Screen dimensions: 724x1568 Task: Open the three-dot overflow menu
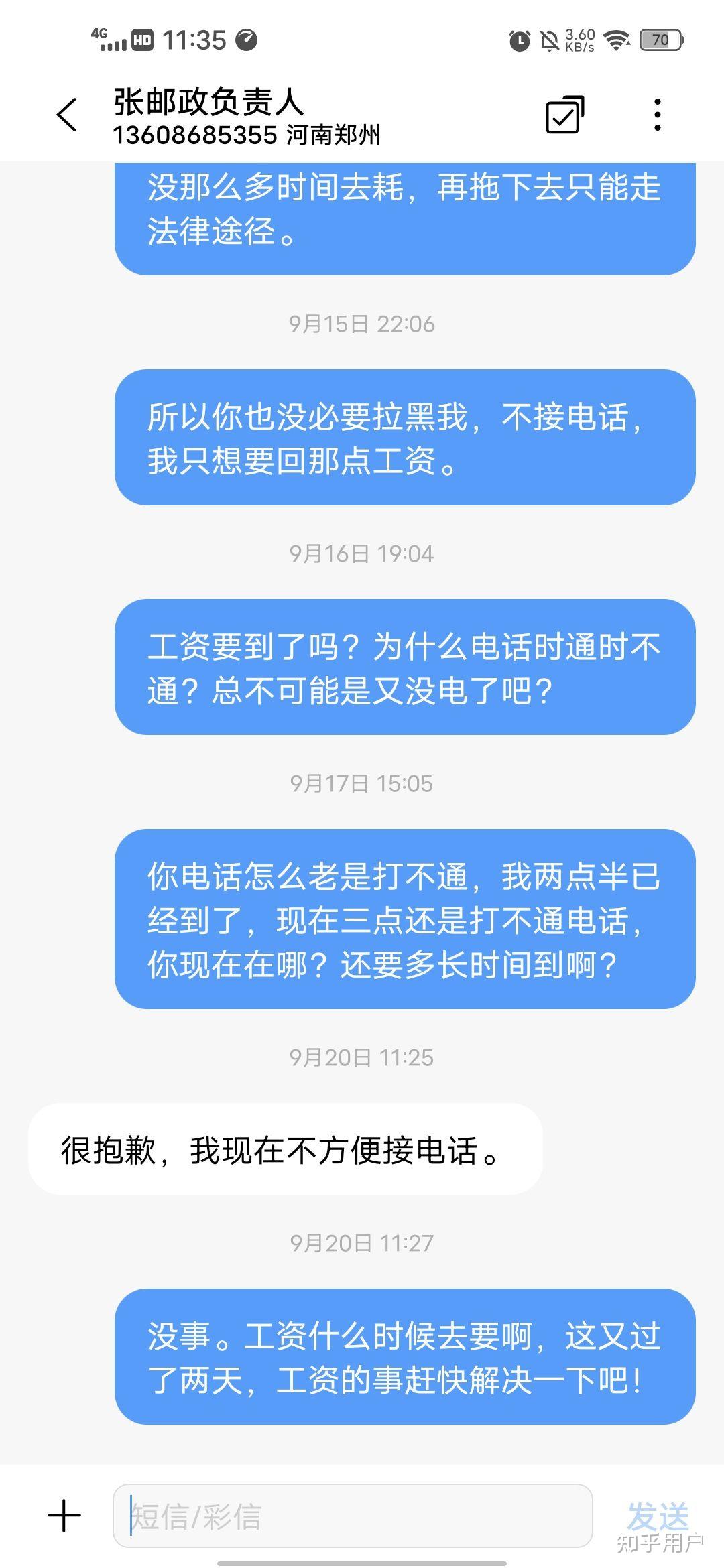click(657, 115)
